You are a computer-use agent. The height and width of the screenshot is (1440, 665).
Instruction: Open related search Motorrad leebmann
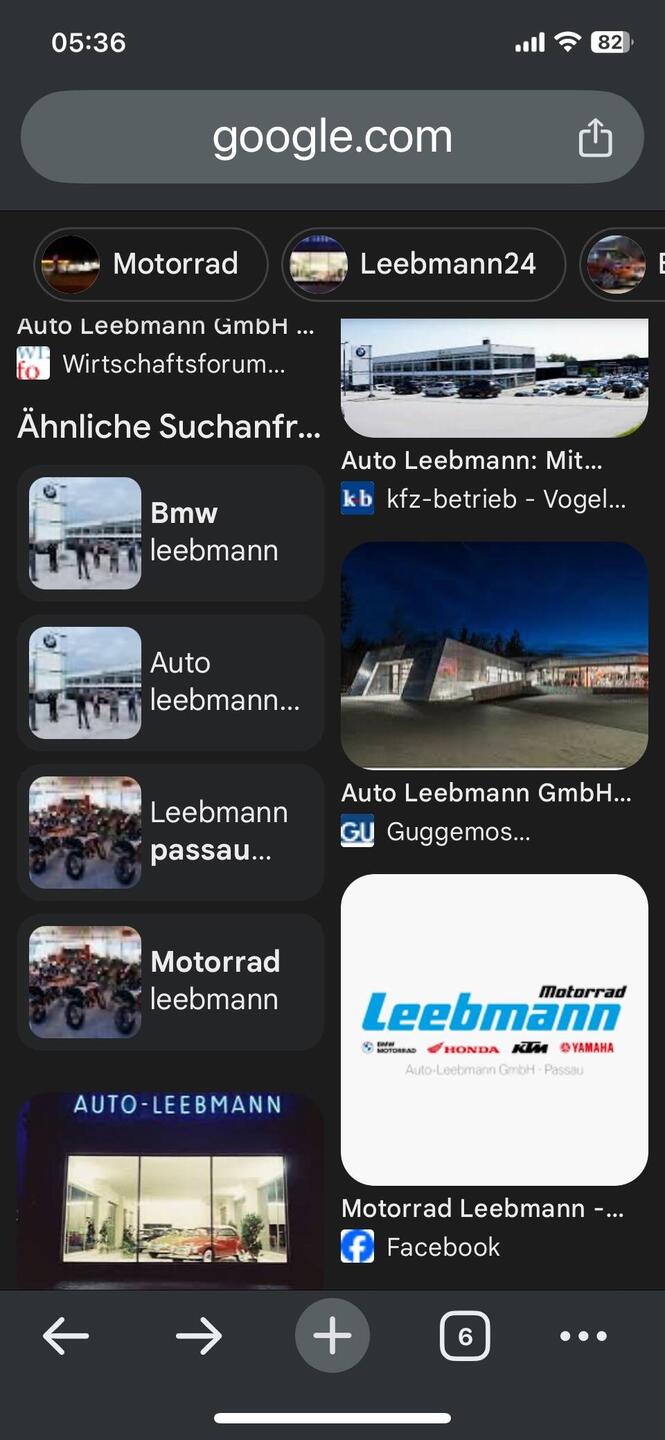(x=170, y=981)
